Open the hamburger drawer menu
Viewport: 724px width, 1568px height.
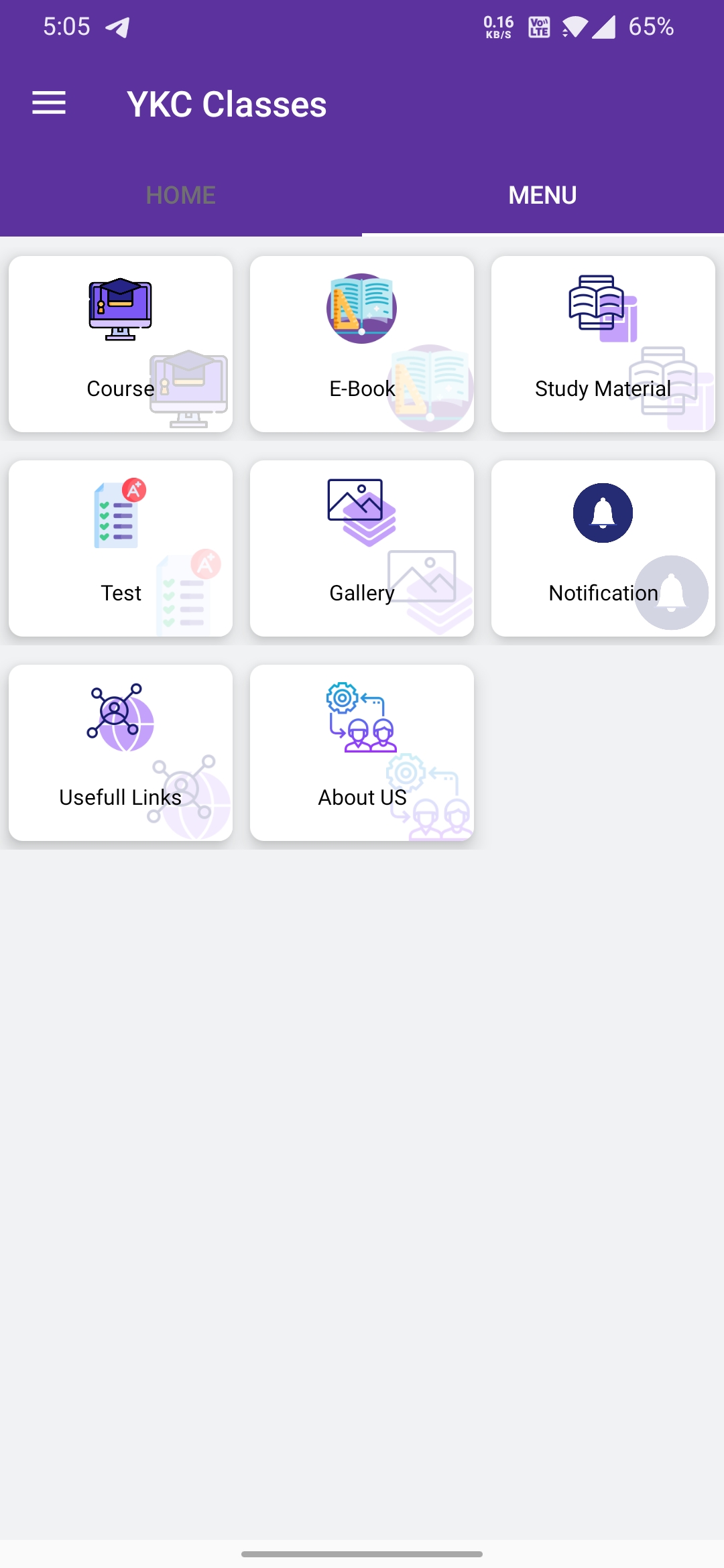49,103
